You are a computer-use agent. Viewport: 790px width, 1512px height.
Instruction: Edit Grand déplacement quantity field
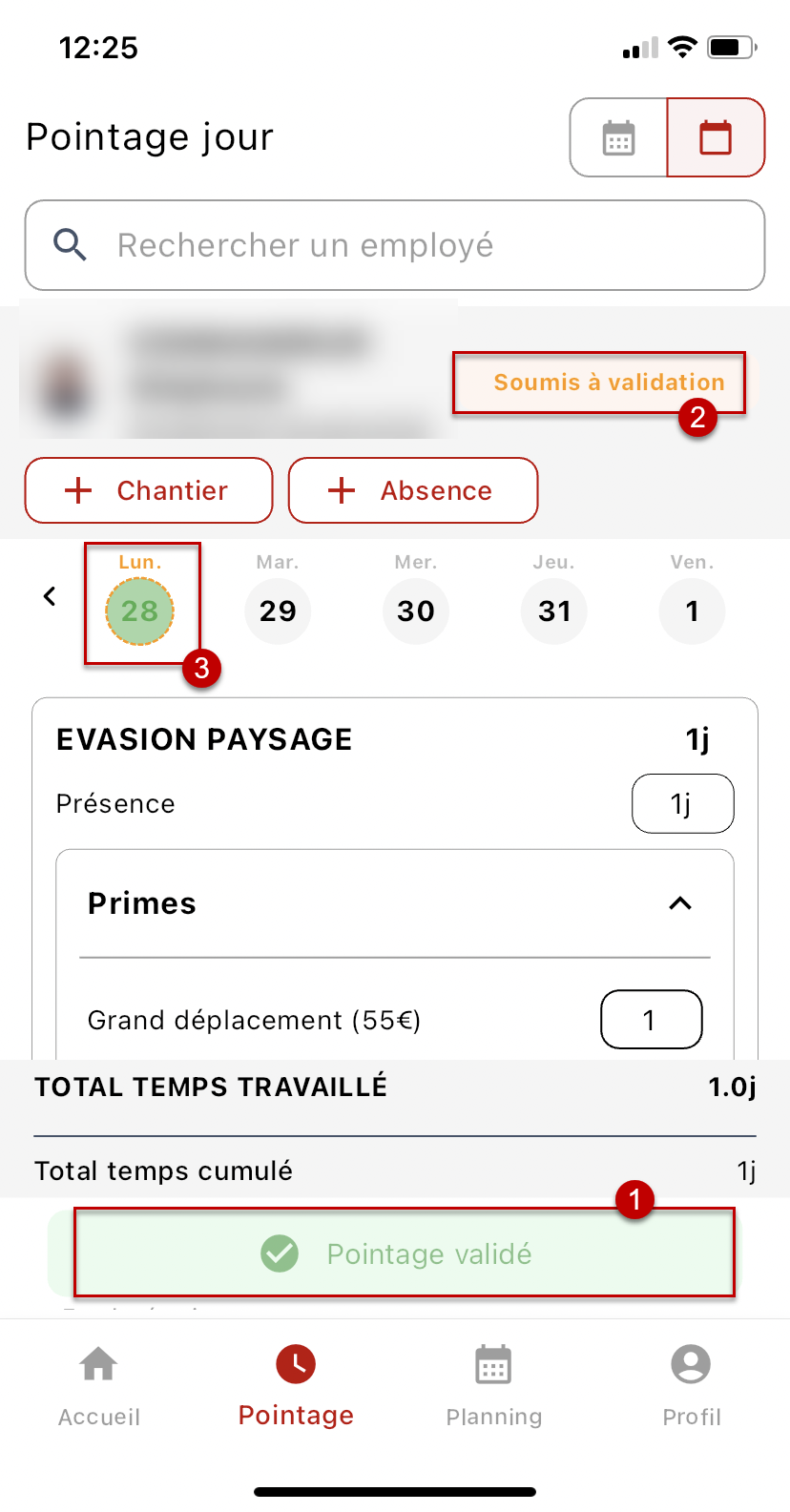(651, 1020)
